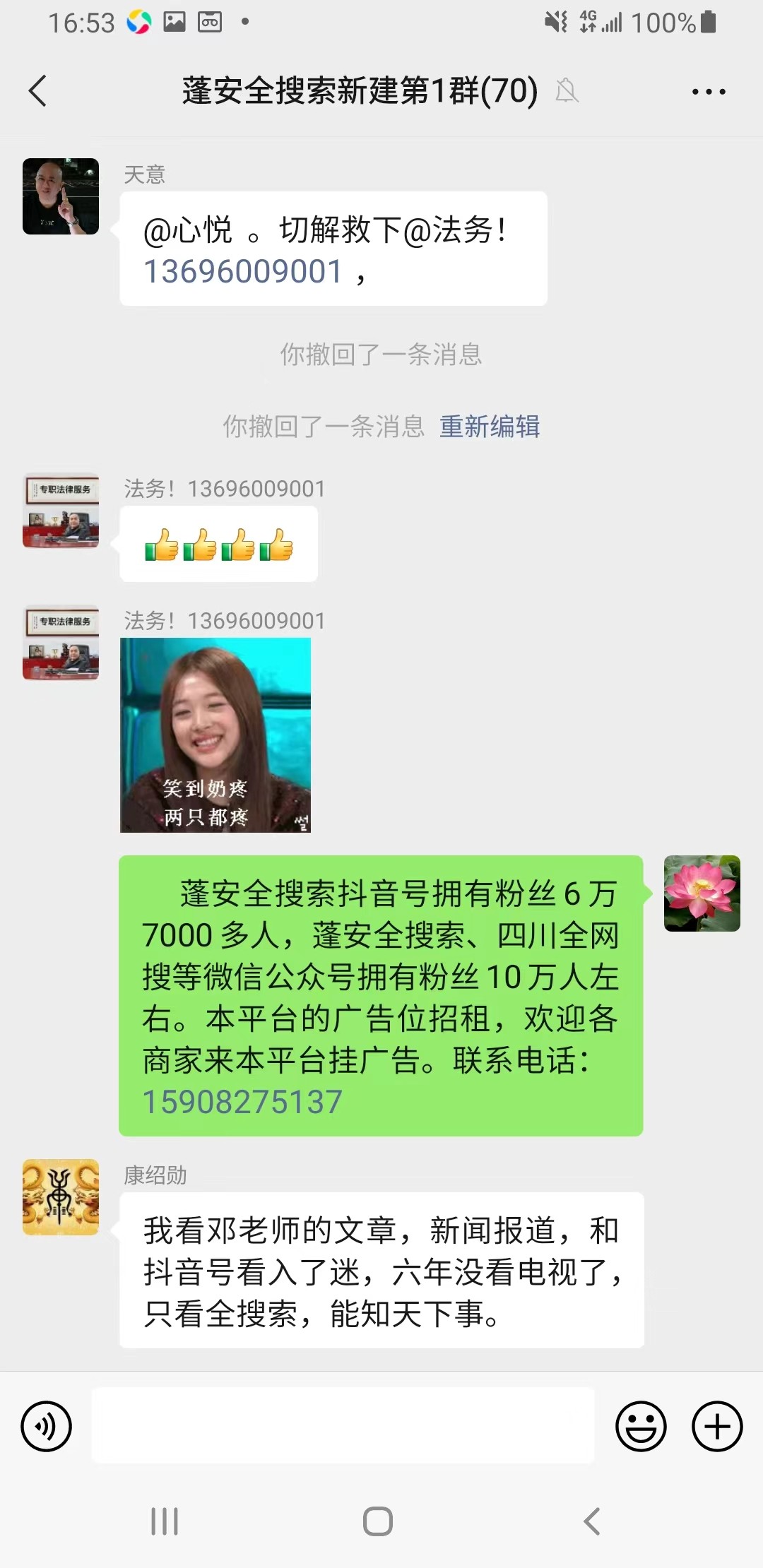Go back from the group chat
The image size is (763, 1568).
[x=38, y=91]
